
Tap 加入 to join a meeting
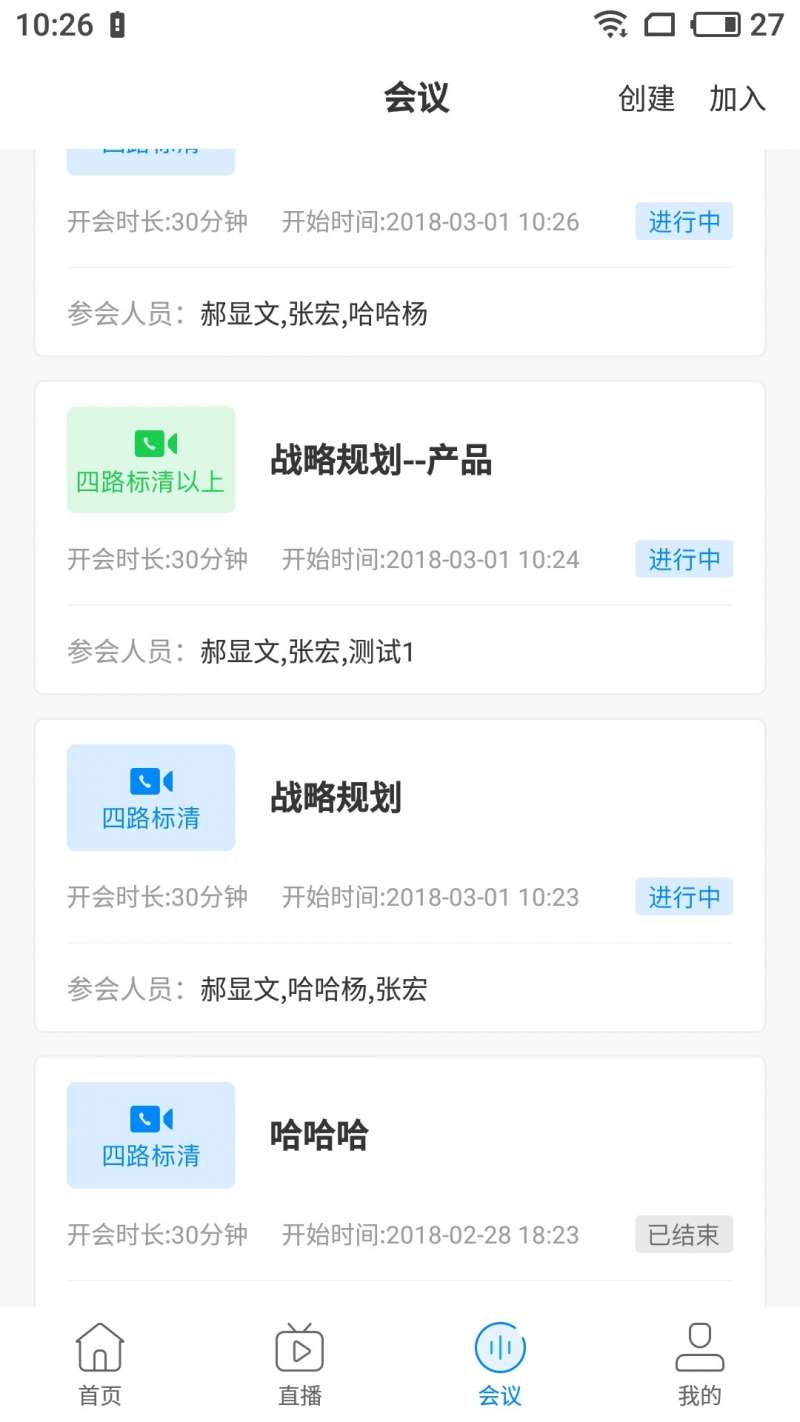pos(737,99)
